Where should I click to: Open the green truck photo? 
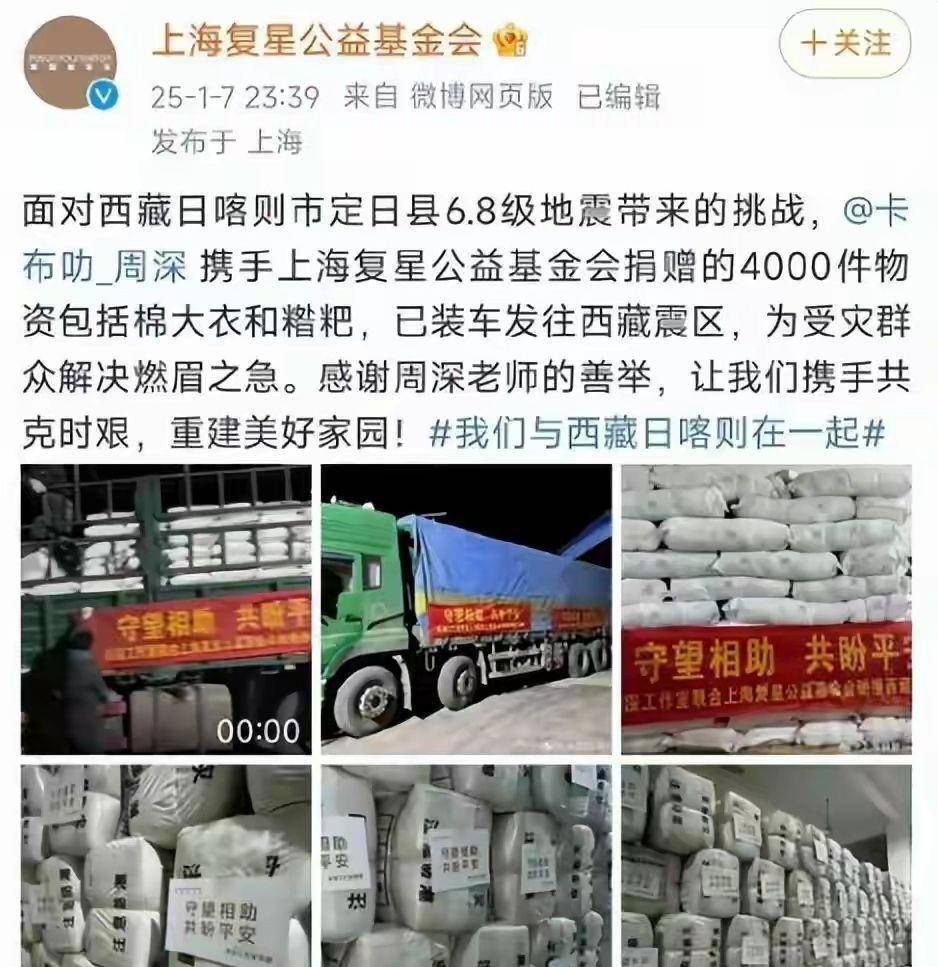click(466, 609)
